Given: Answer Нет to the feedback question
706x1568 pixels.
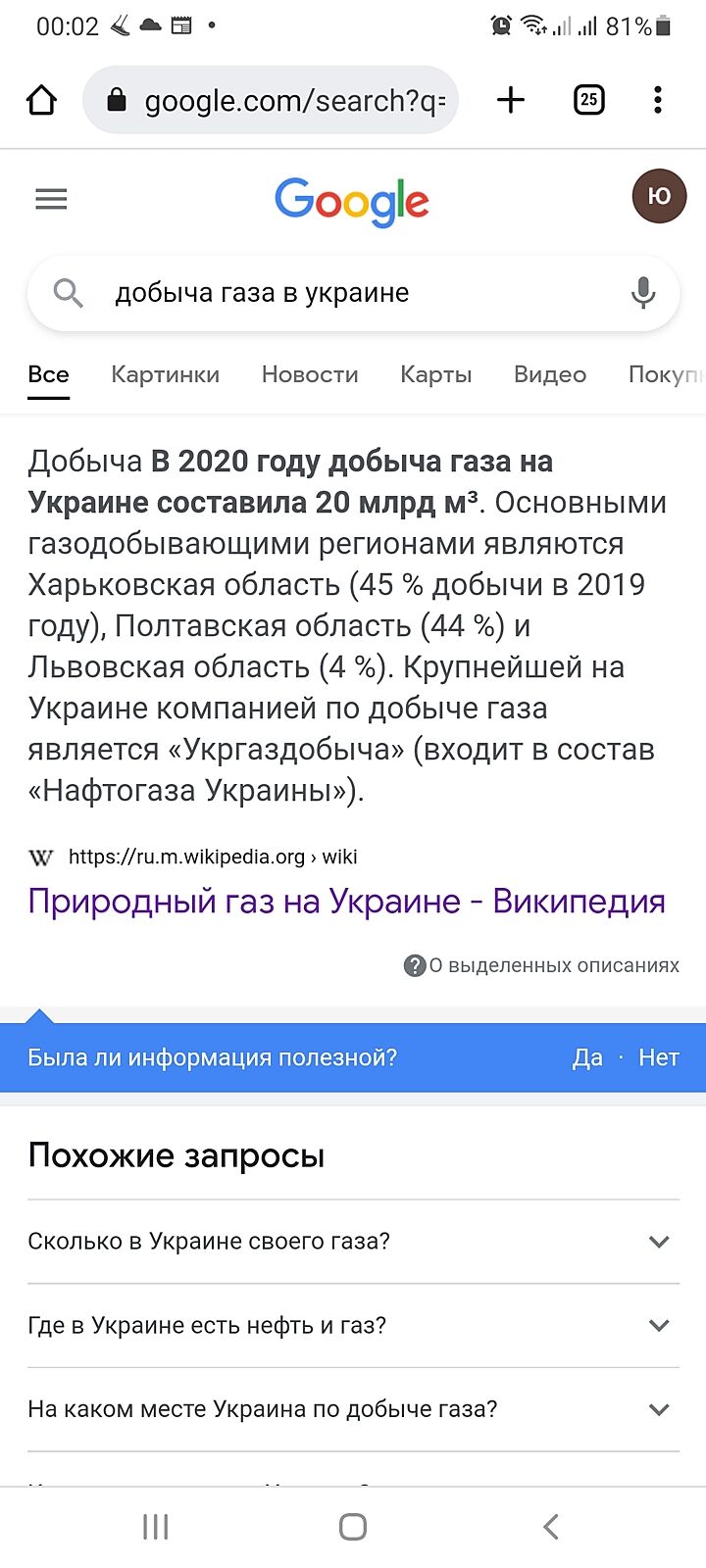Looking at the screenshot, I should (x=658, y=1057).
